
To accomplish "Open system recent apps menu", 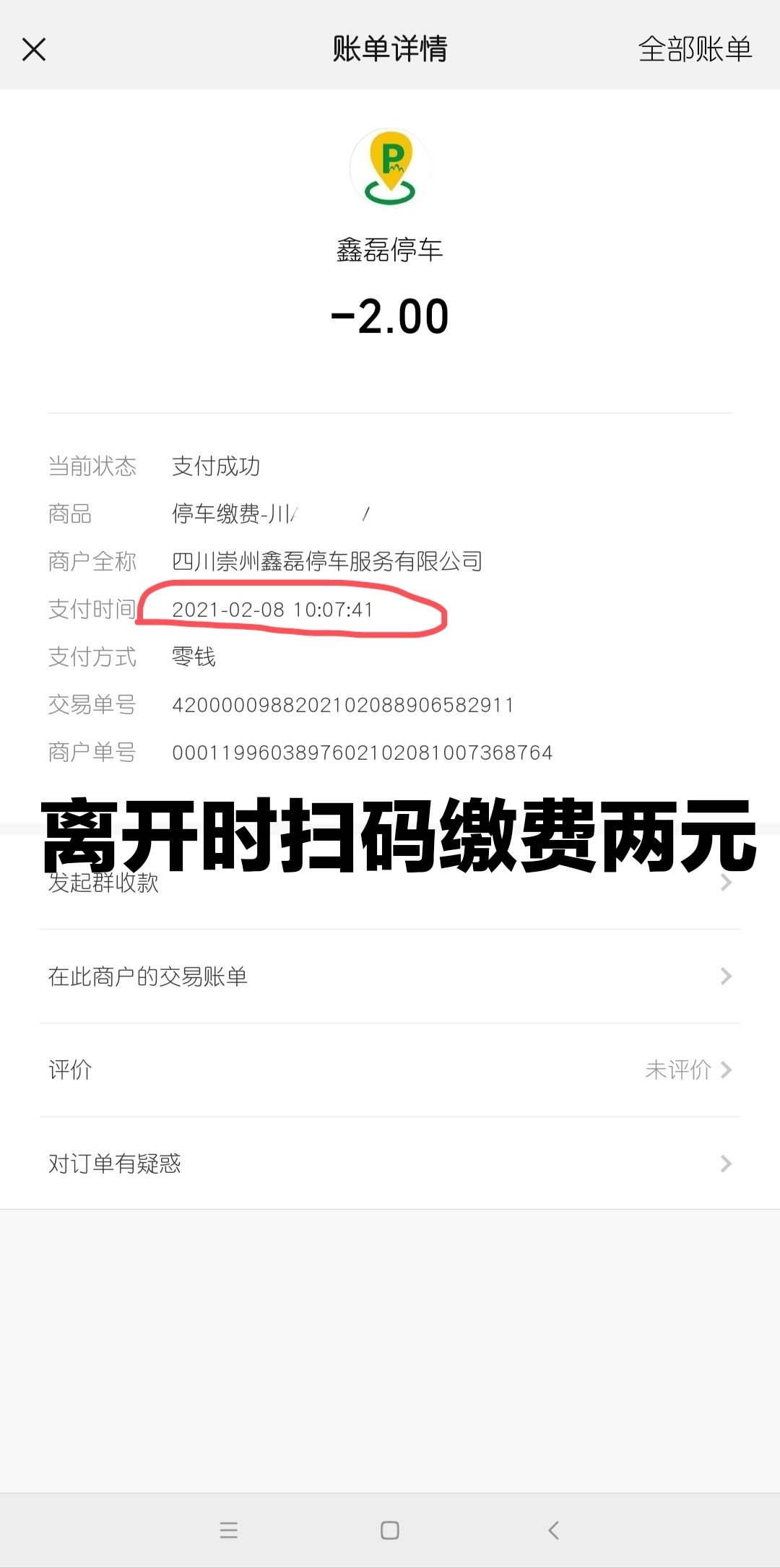I will pos(229,1530).
